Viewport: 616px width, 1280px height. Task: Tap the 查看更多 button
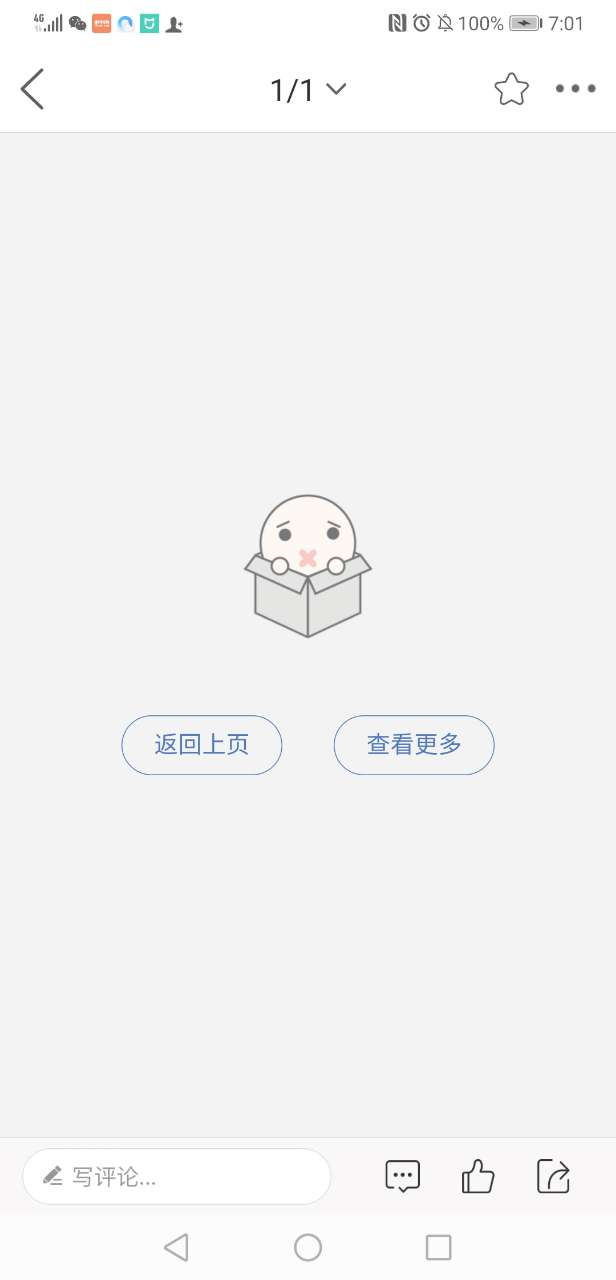pyautogui.click(x=414, y=745)
